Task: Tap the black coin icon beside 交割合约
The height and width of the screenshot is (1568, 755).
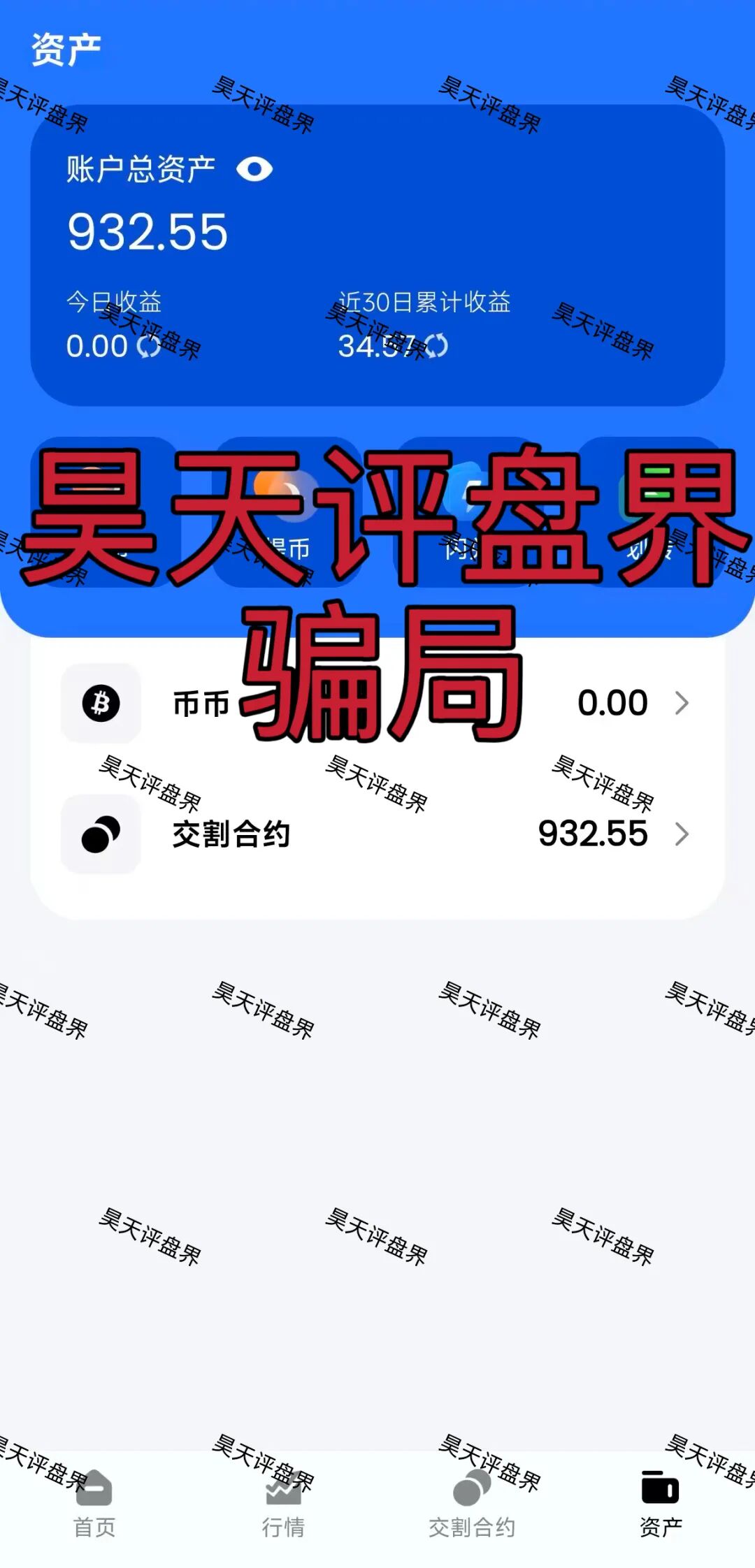Action: point(100,834)
